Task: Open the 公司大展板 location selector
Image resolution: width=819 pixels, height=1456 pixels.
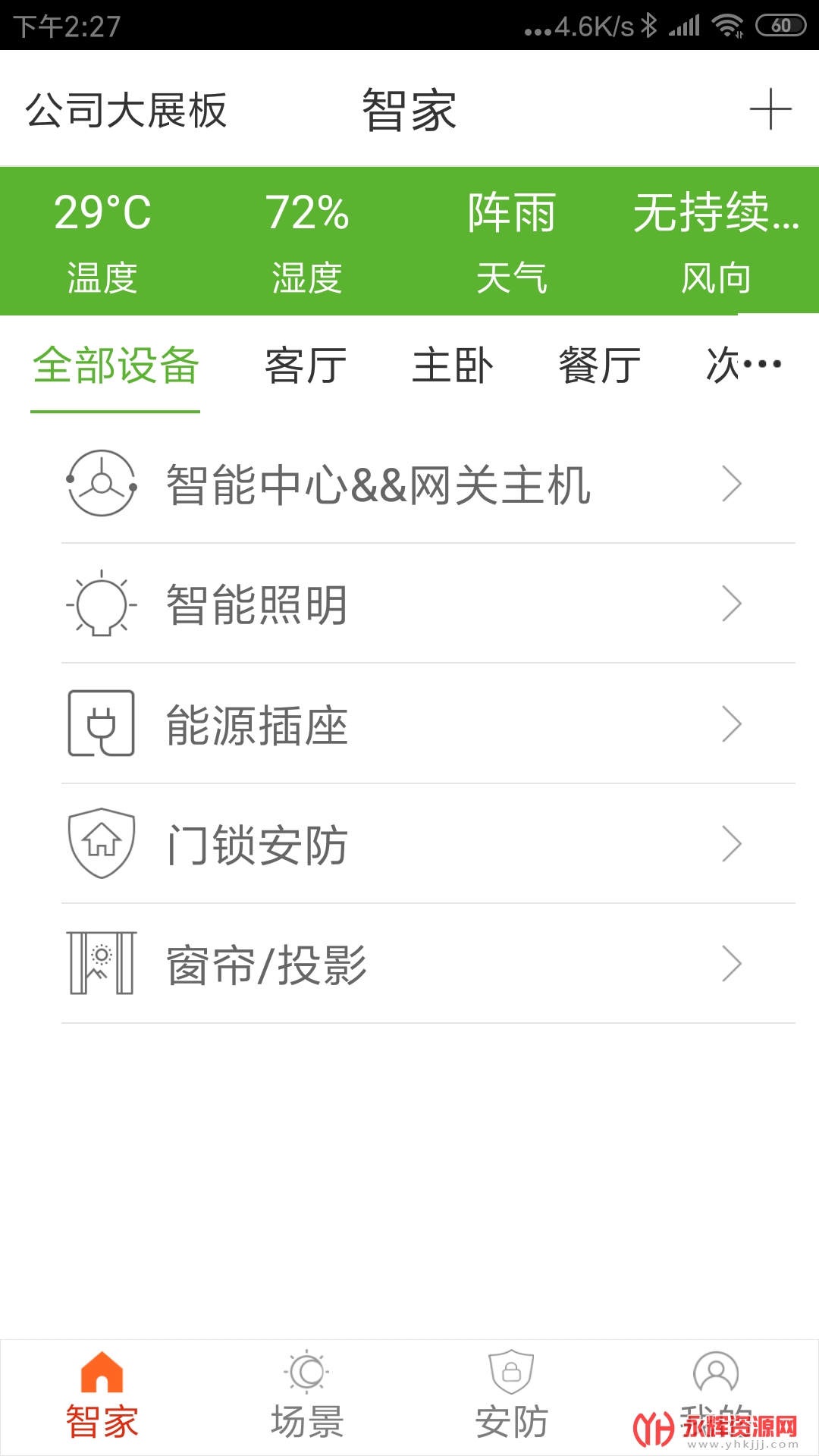Action: click(x=126, y=111)
